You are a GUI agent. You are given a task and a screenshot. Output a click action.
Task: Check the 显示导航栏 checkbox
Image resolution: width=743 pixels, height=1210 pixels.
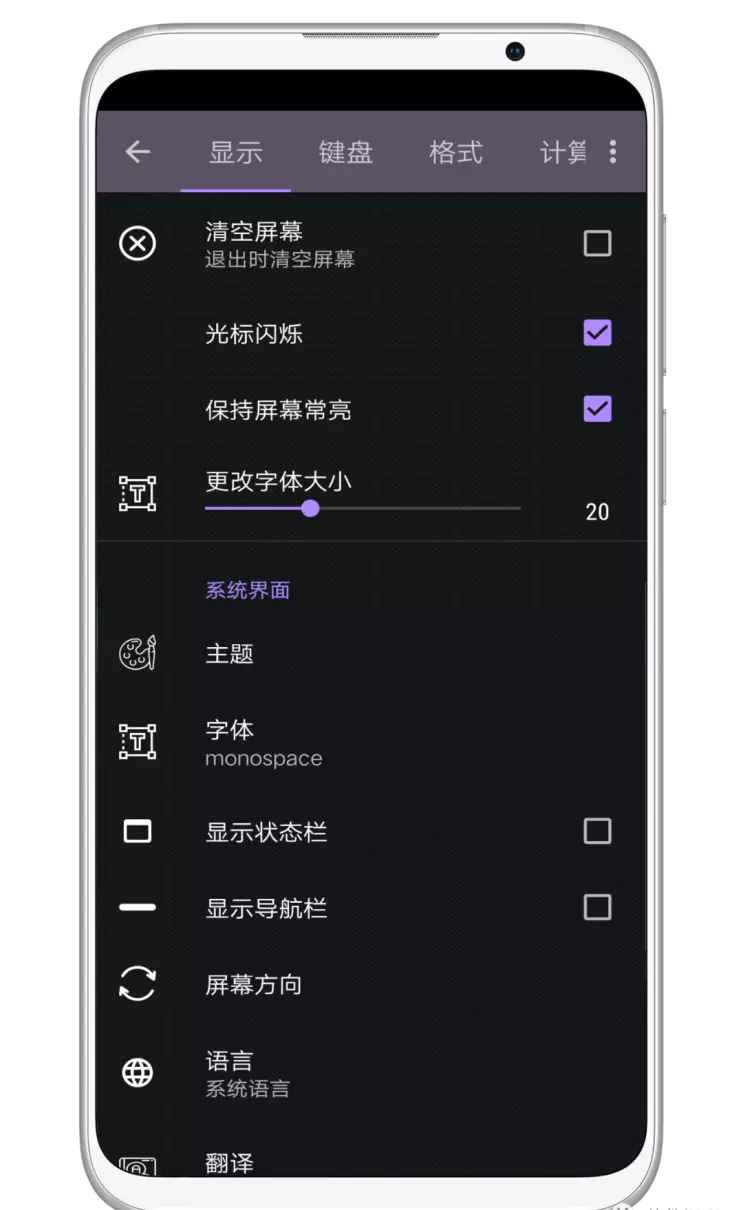click(597, 907)
